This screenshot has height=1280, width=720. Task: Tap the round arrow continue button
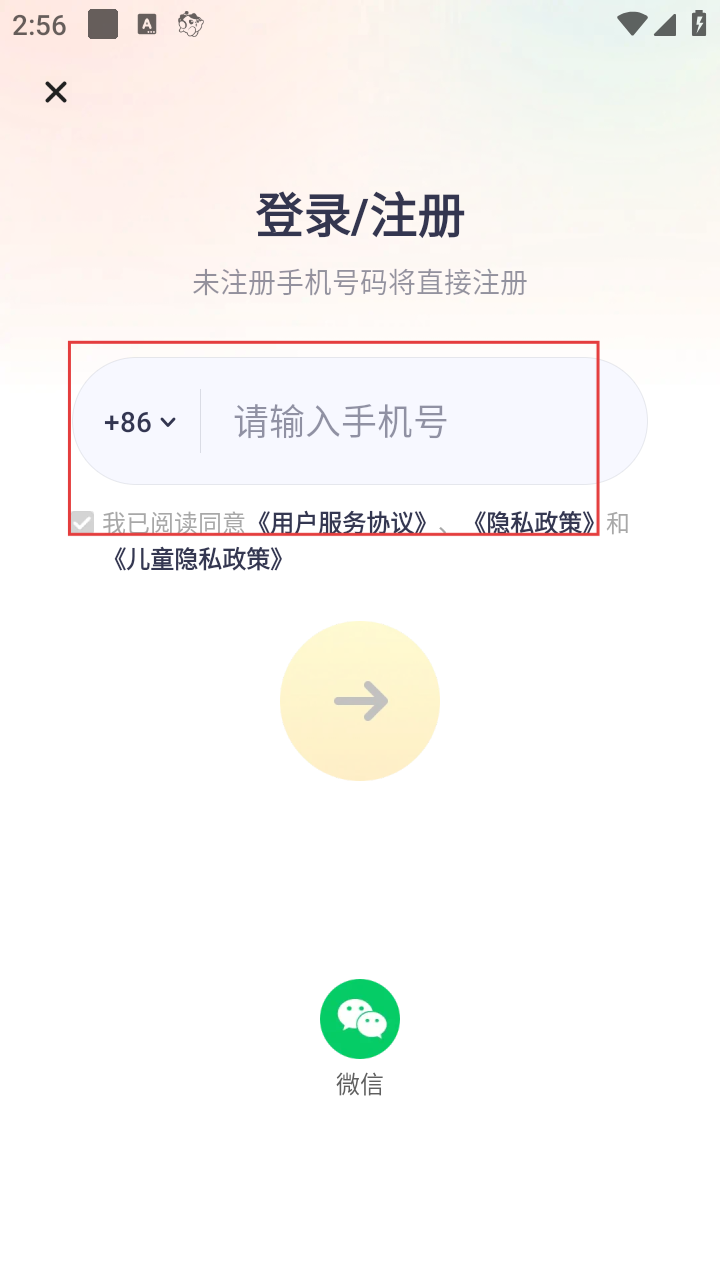(360, 701)
